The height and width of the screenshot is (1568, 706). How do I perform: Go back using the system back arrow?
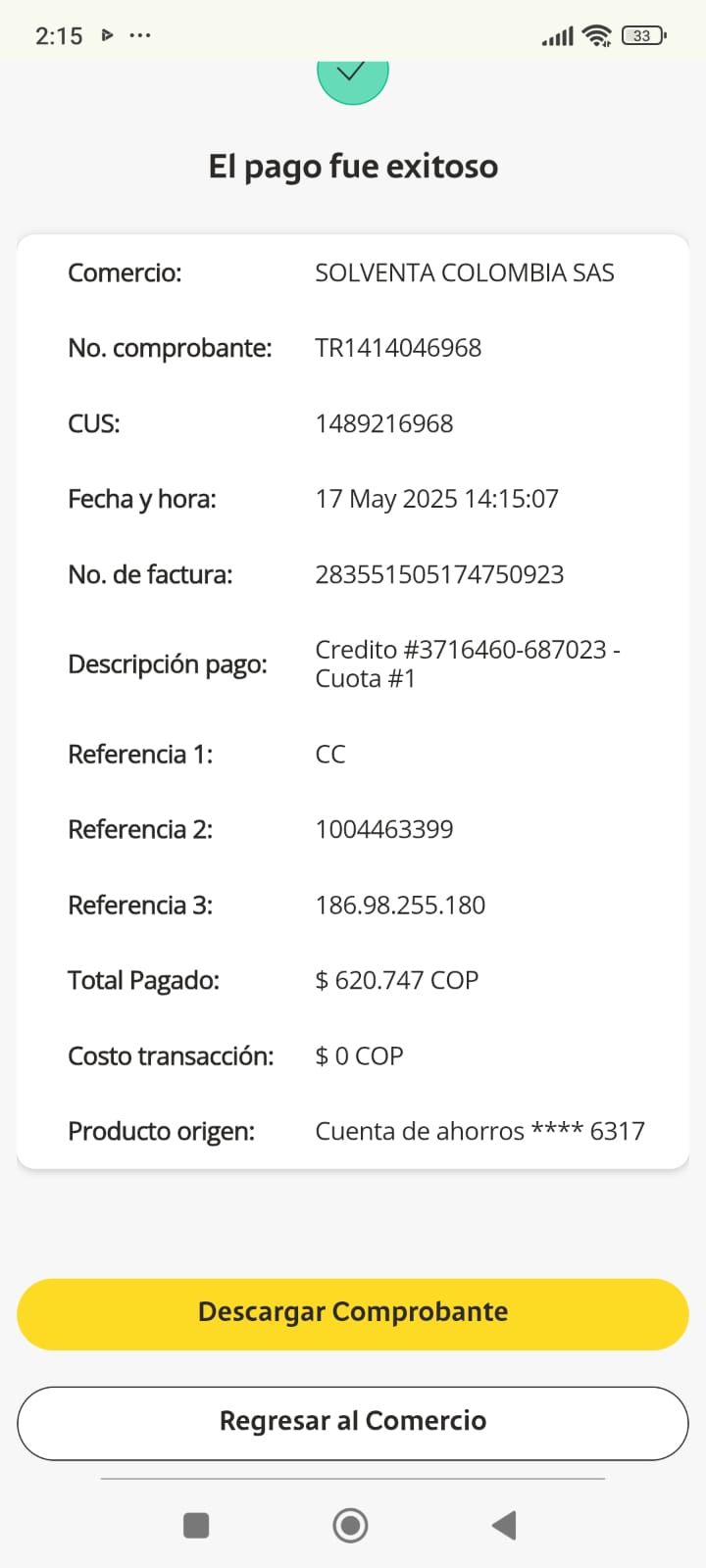(x=504, y=1525)
